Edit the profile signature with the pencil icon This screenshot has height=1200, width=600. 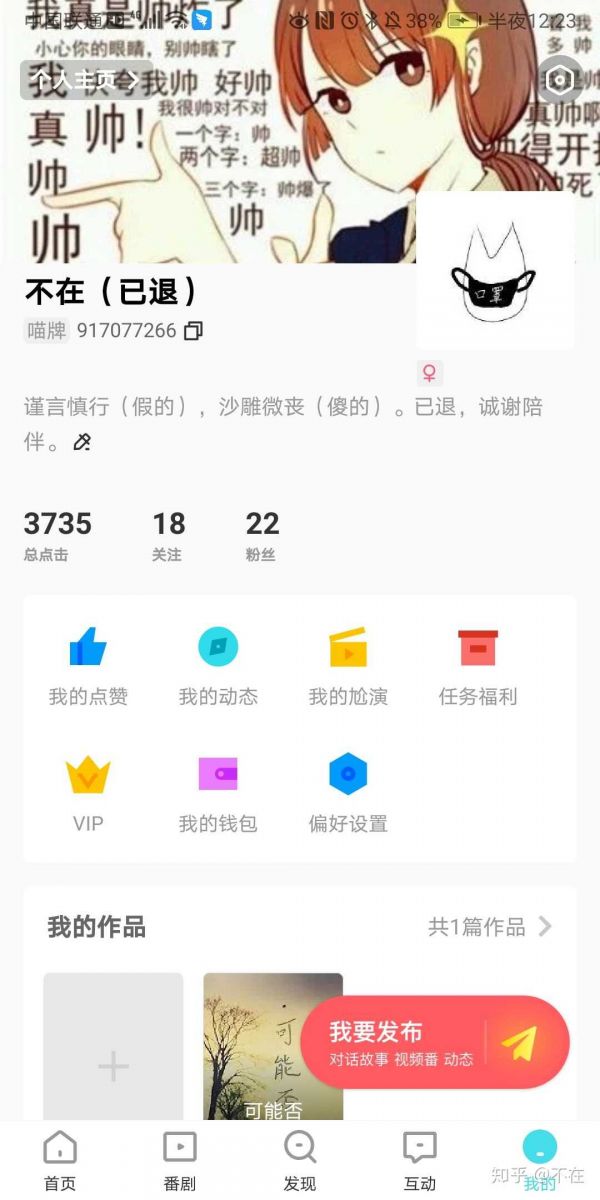(83, 442)
